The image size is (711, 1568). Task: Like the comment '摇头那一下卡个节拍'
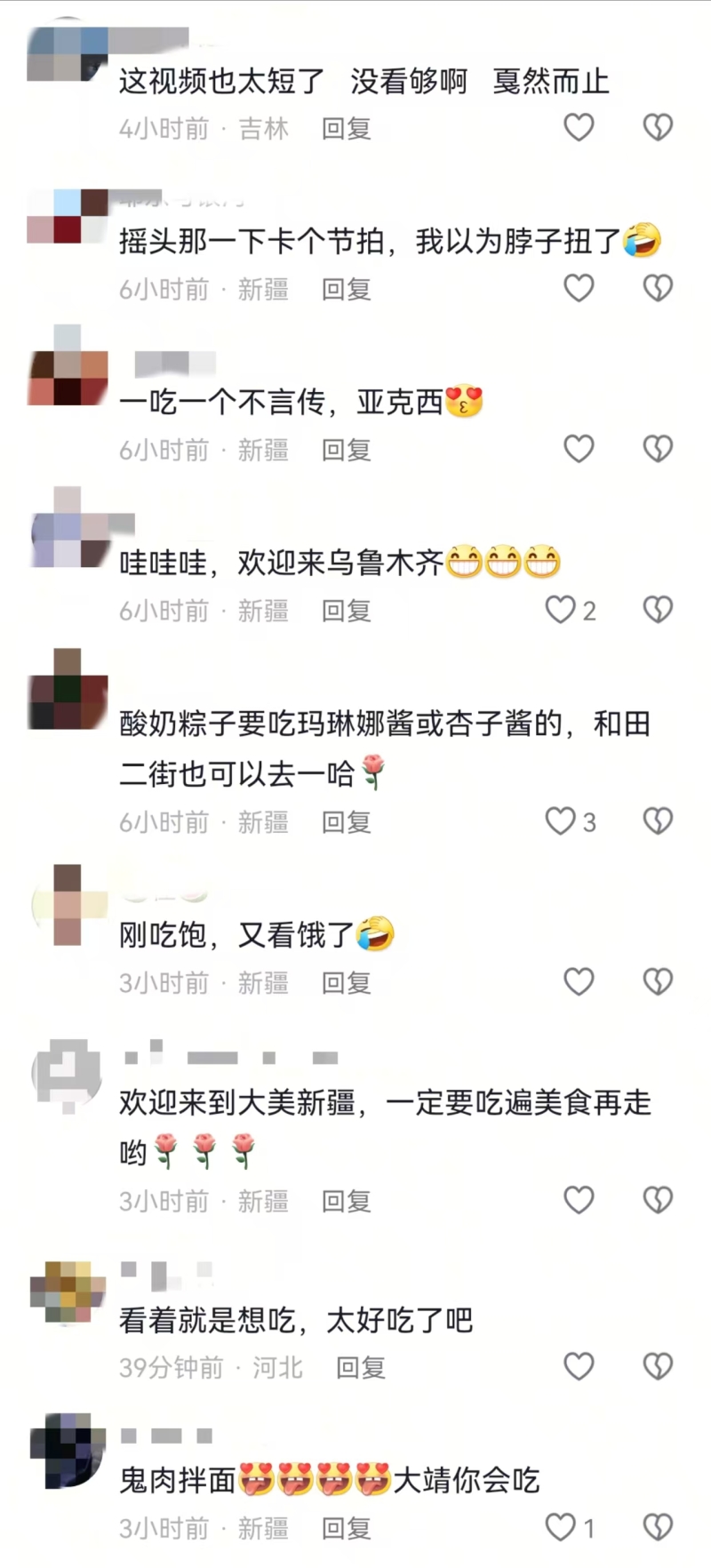[579, 288]
